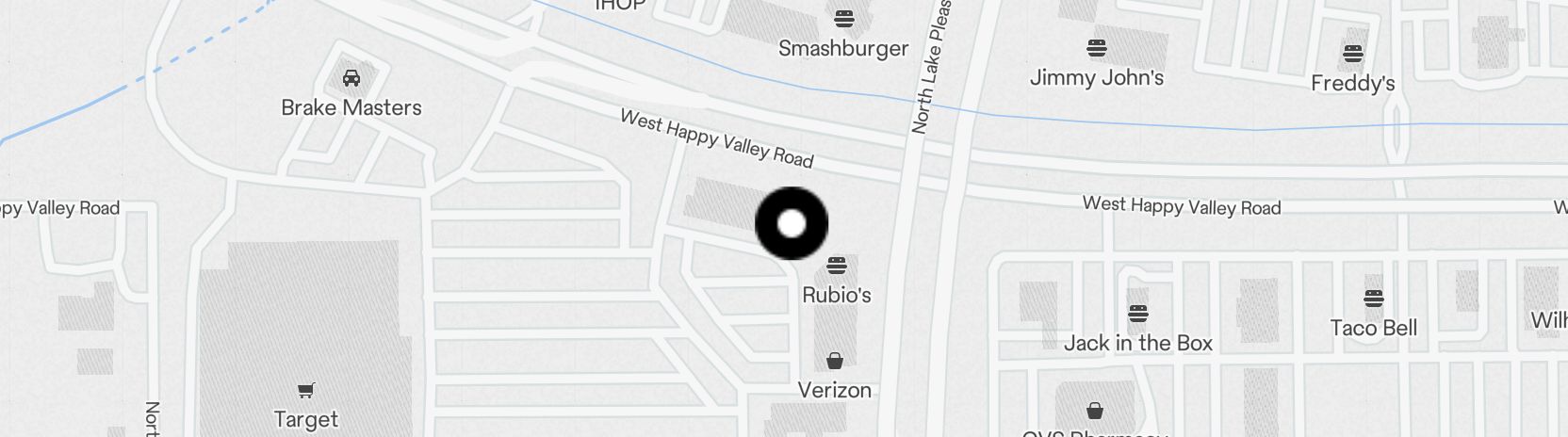Open the Taco Bell map marker

tap(1373, 299)
